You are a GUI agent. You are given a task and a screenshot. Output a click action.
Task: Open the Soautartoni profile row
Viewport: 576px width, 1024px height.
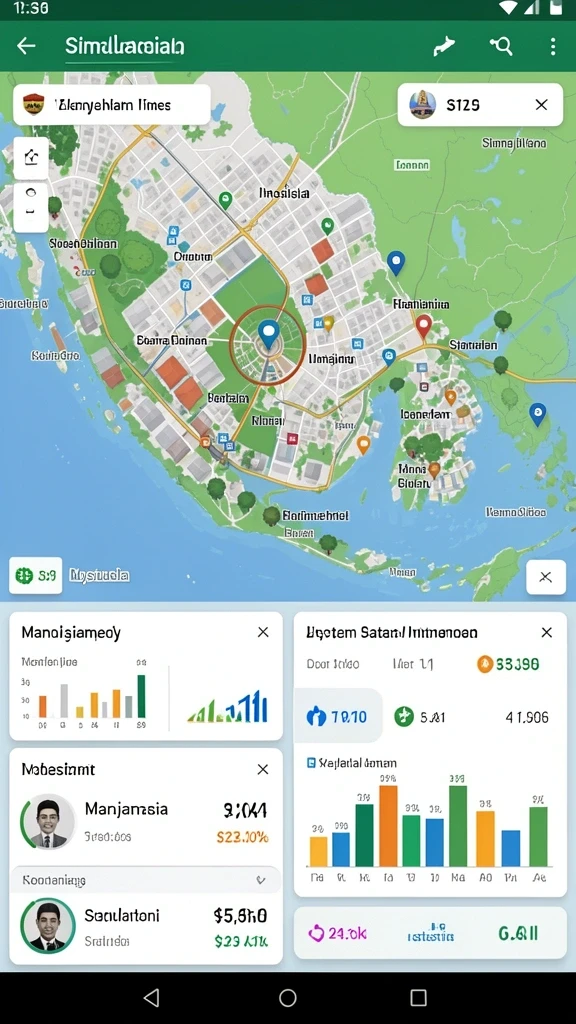coord(146,927)
